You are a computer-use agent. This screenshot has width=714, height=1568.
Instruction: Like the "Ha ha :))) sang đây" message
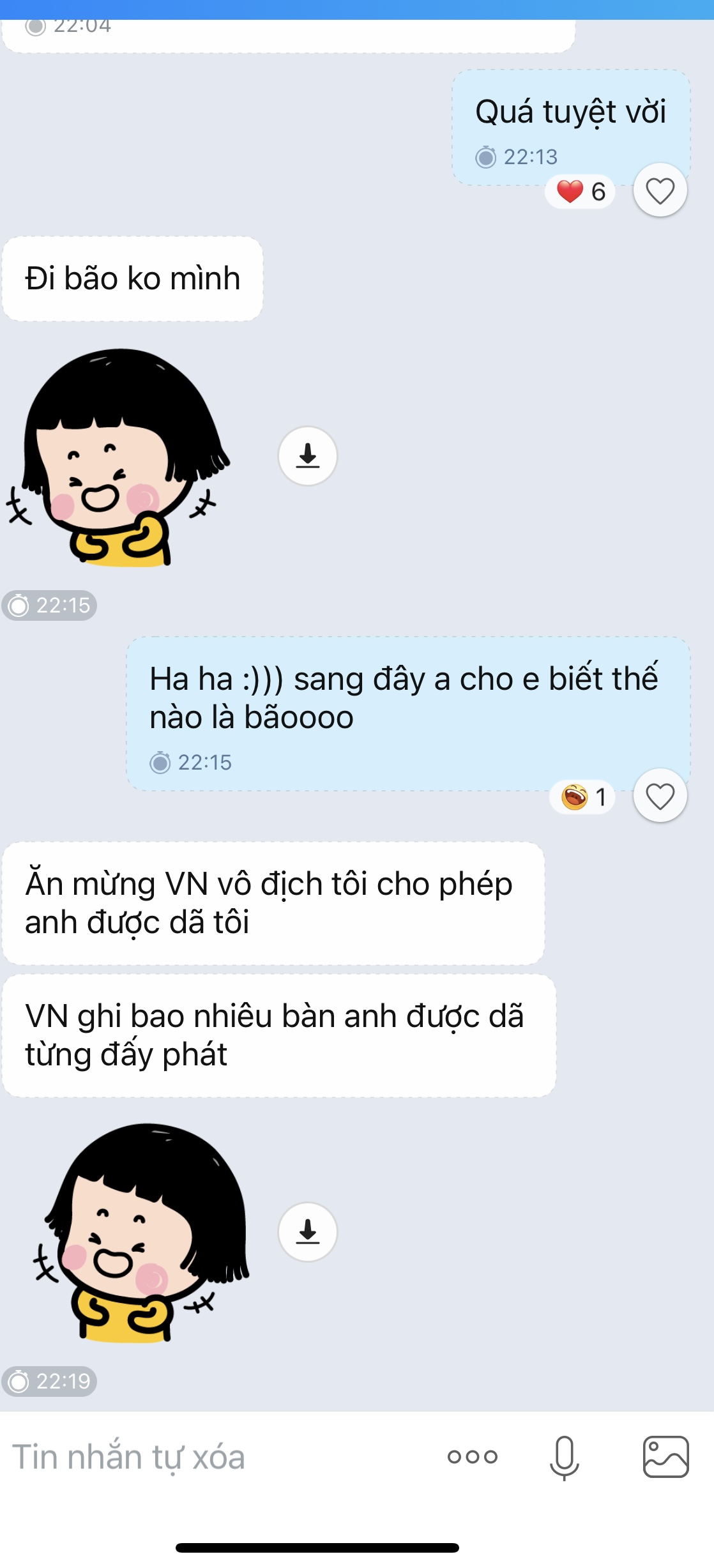[x=660, y=796]
